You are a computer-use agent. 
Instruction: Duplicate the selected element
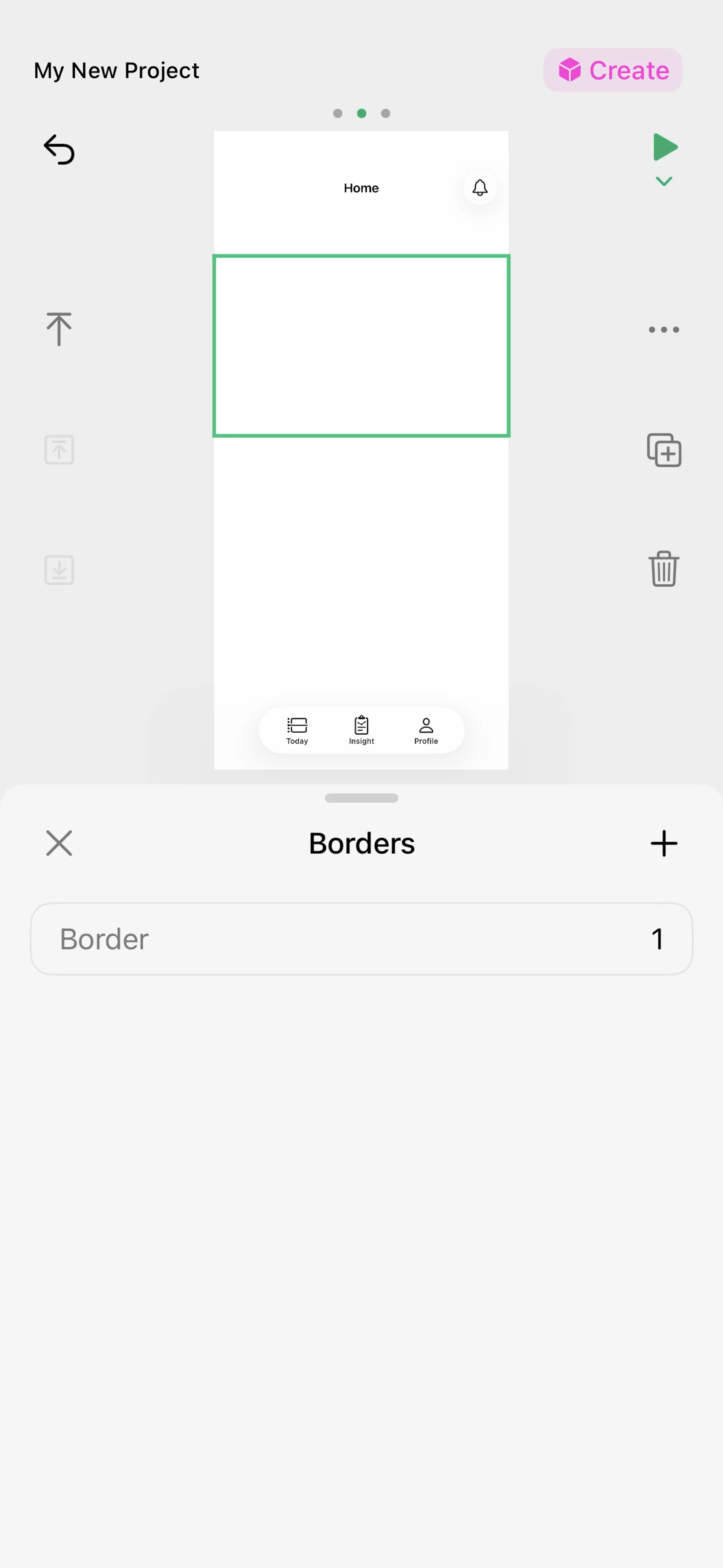pyautogui.click(x=664, y=450)
